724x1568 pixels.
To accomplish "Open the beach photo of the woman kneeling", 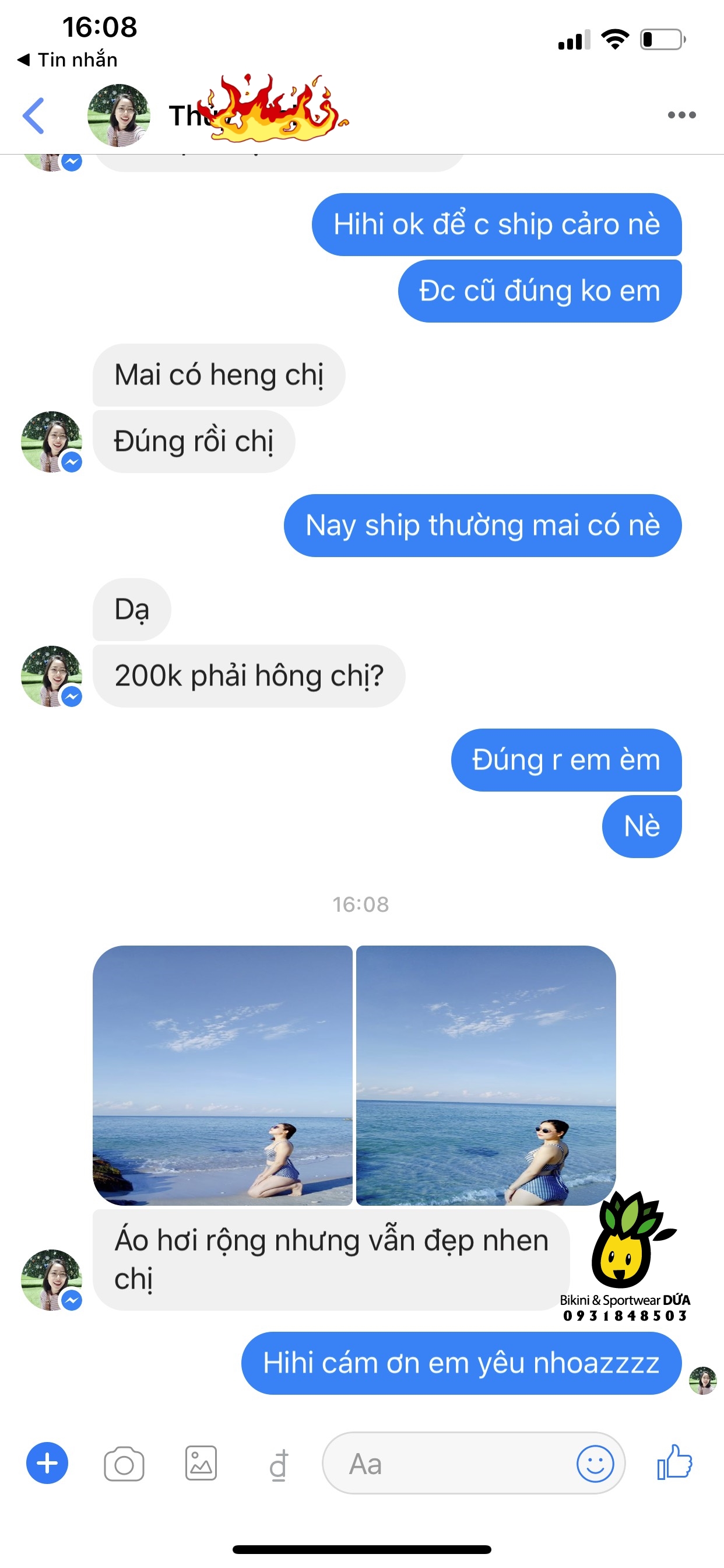I will (x=223, y=1074).
